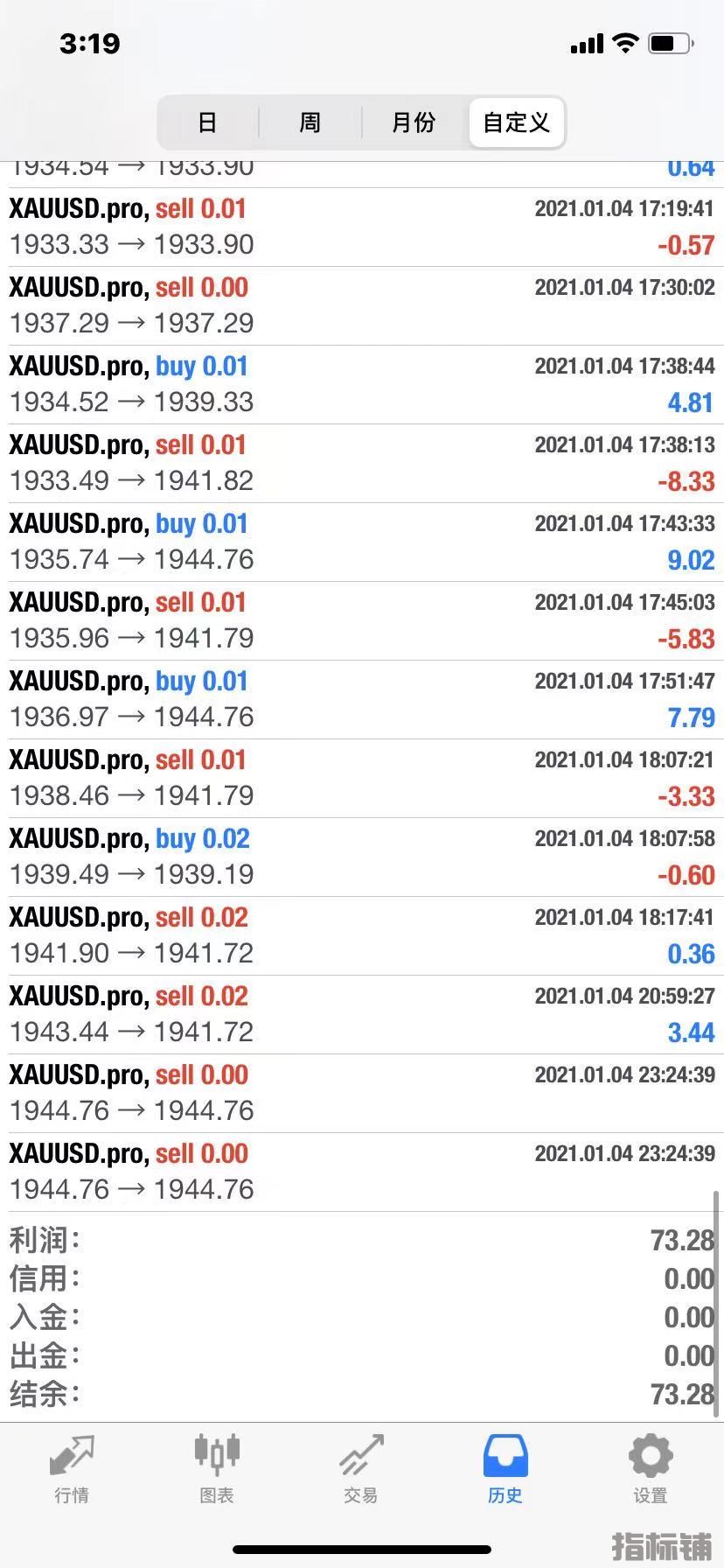Image resolution: width=724 pixels, height=1568 pixels.
Task: Choose the 月份 (month) period filter
Action: click(414, 122)
